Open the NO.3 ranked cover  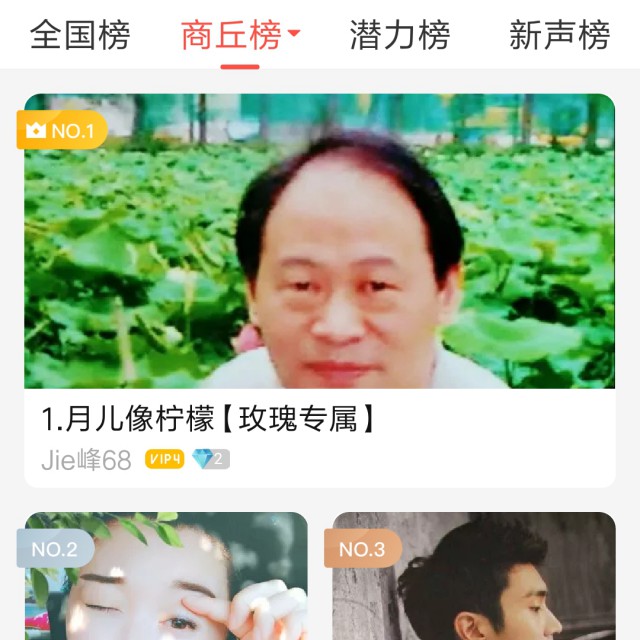tap(473, 576)
